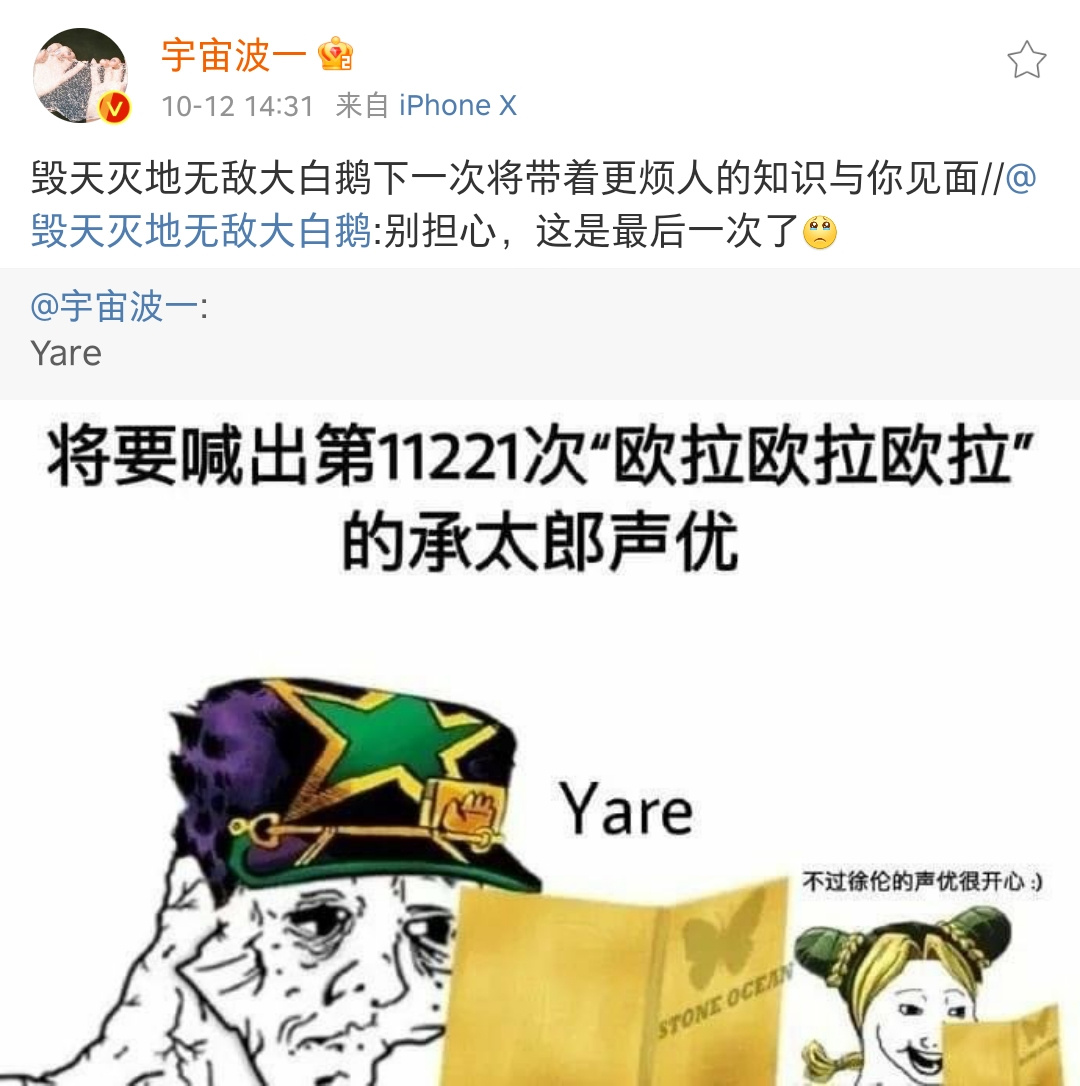Open 宇宙波一's profile avatar

81,76
